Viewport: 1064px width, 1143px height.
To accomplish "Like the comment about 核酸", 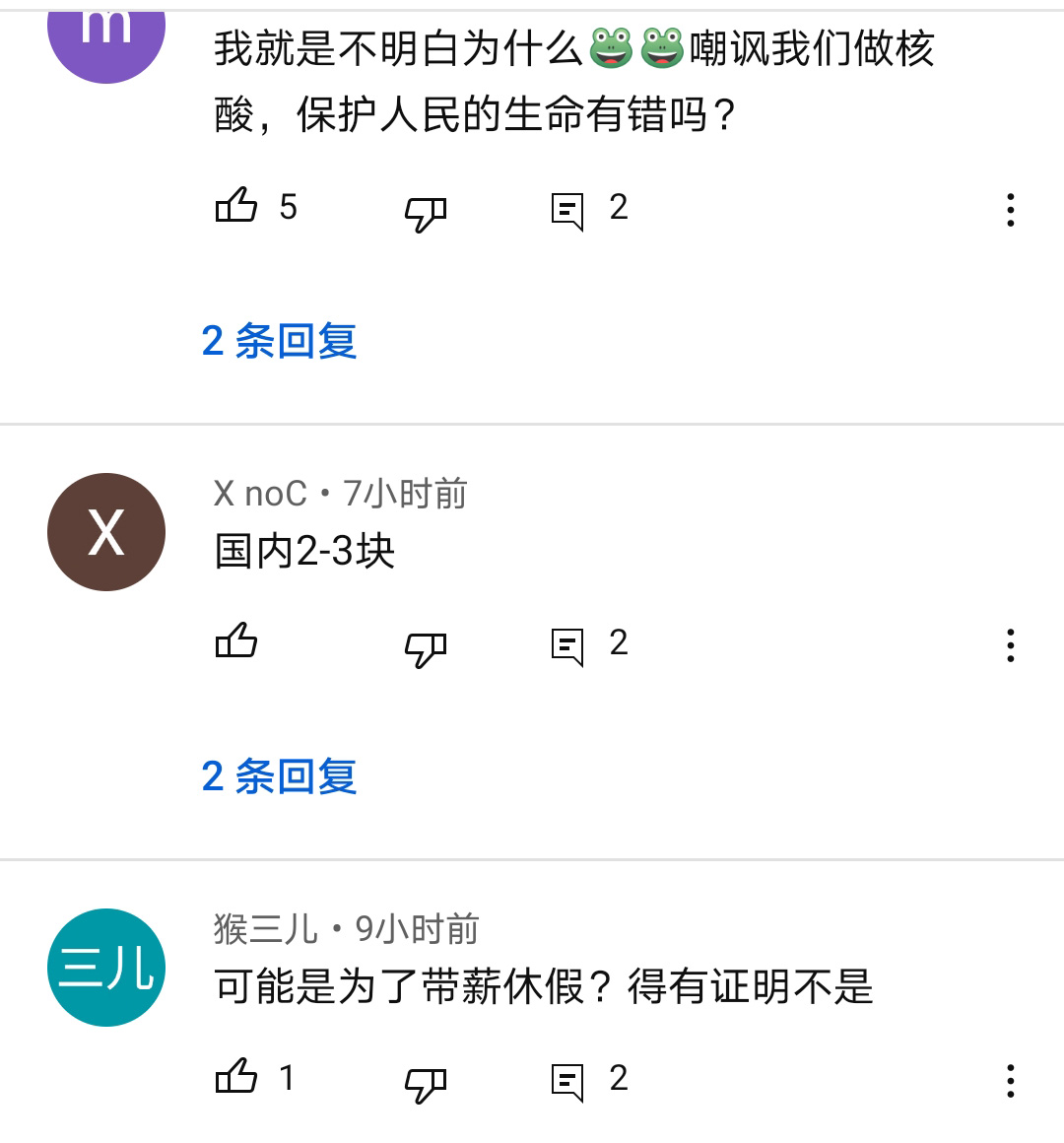I will (x=236, y=208).
